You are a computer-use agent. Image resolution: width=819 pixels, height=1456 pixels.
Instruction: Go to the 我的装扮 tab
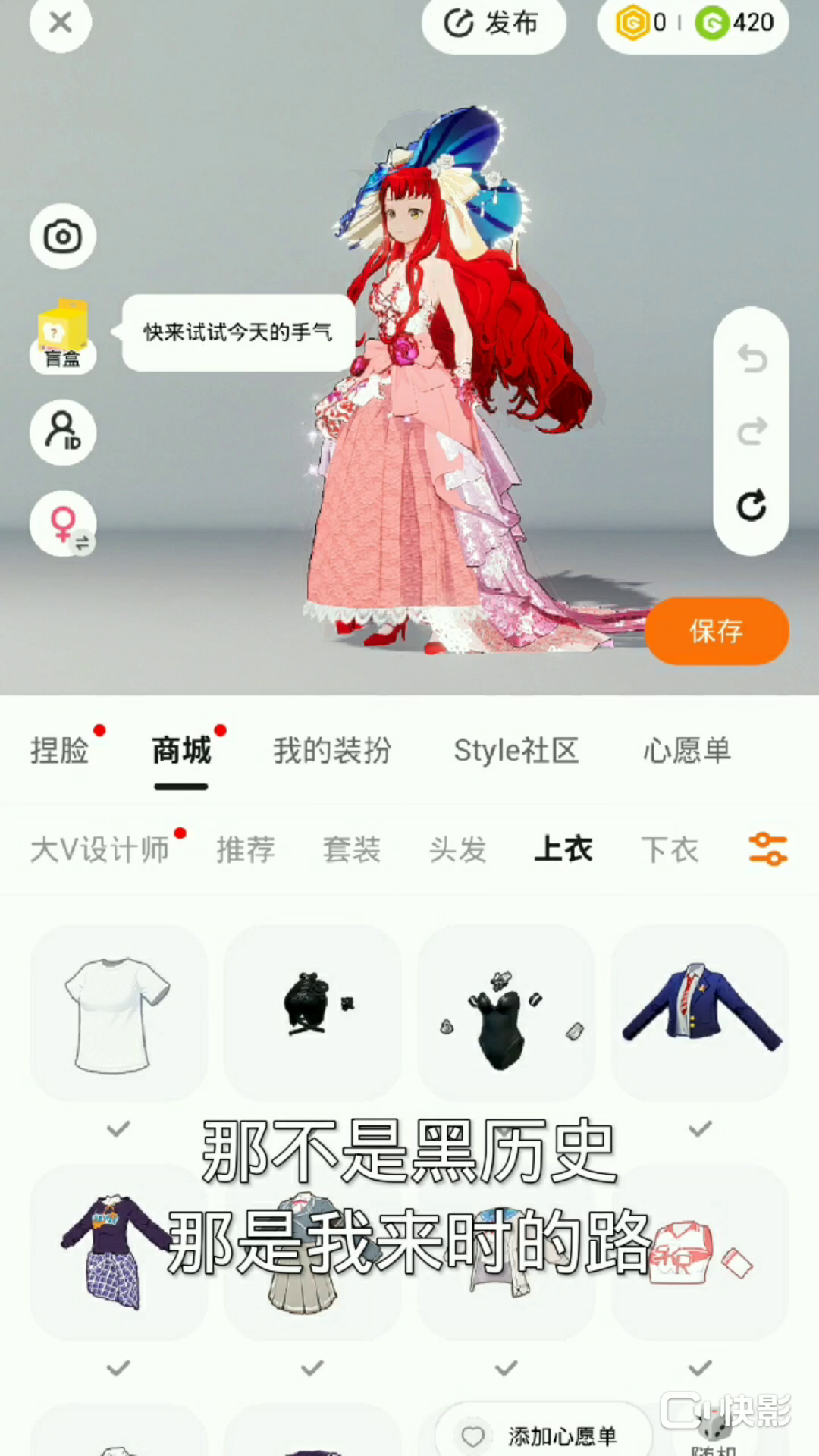coord(332,751)
